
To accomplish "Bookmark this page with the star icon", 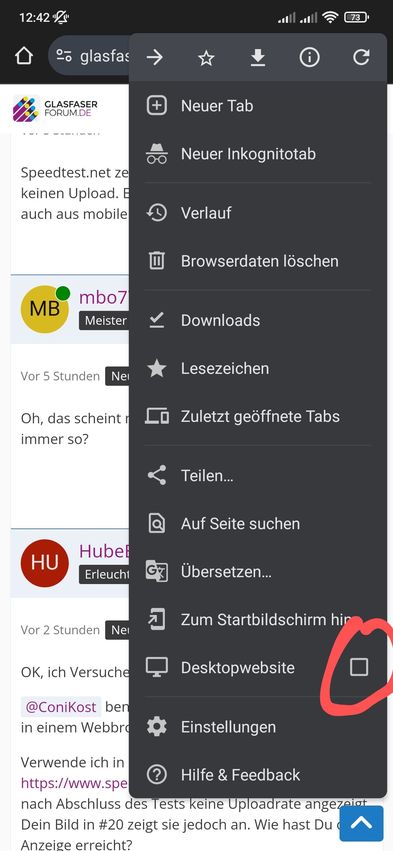I will (206, 57).
